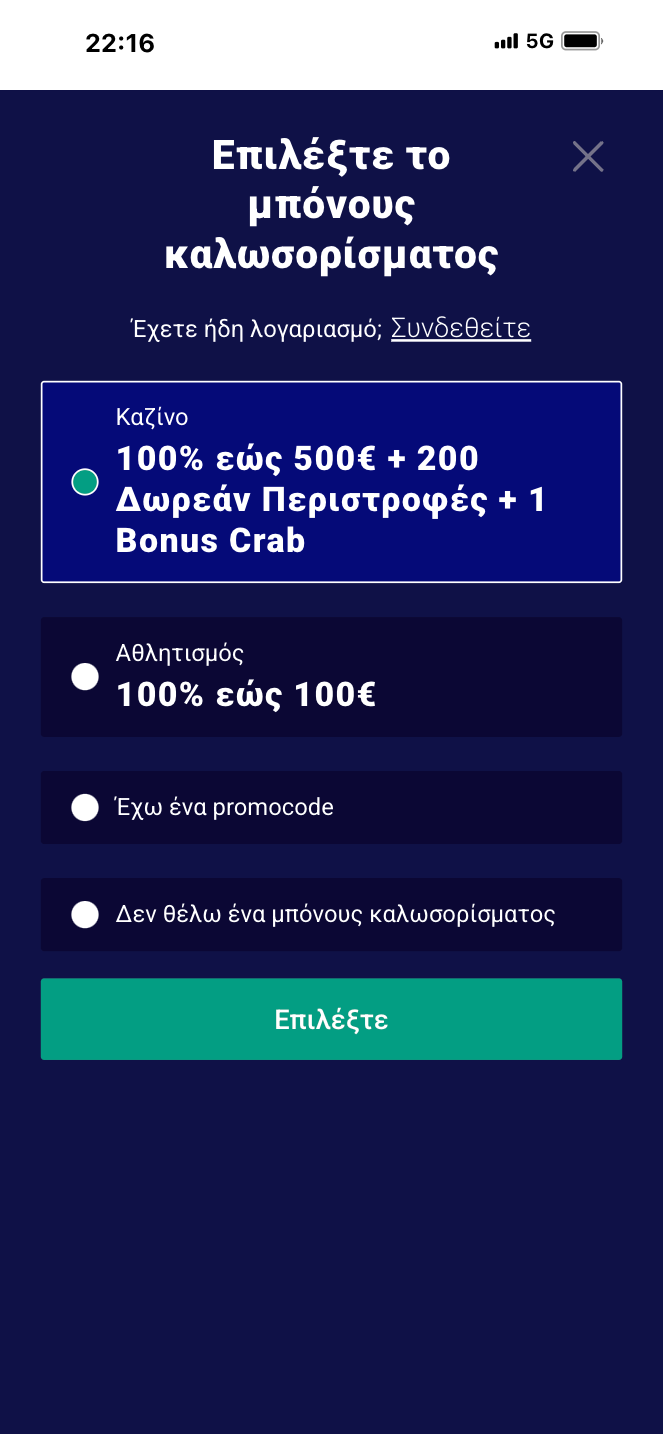Confirm with the Επιλέξτε button

331,1019
